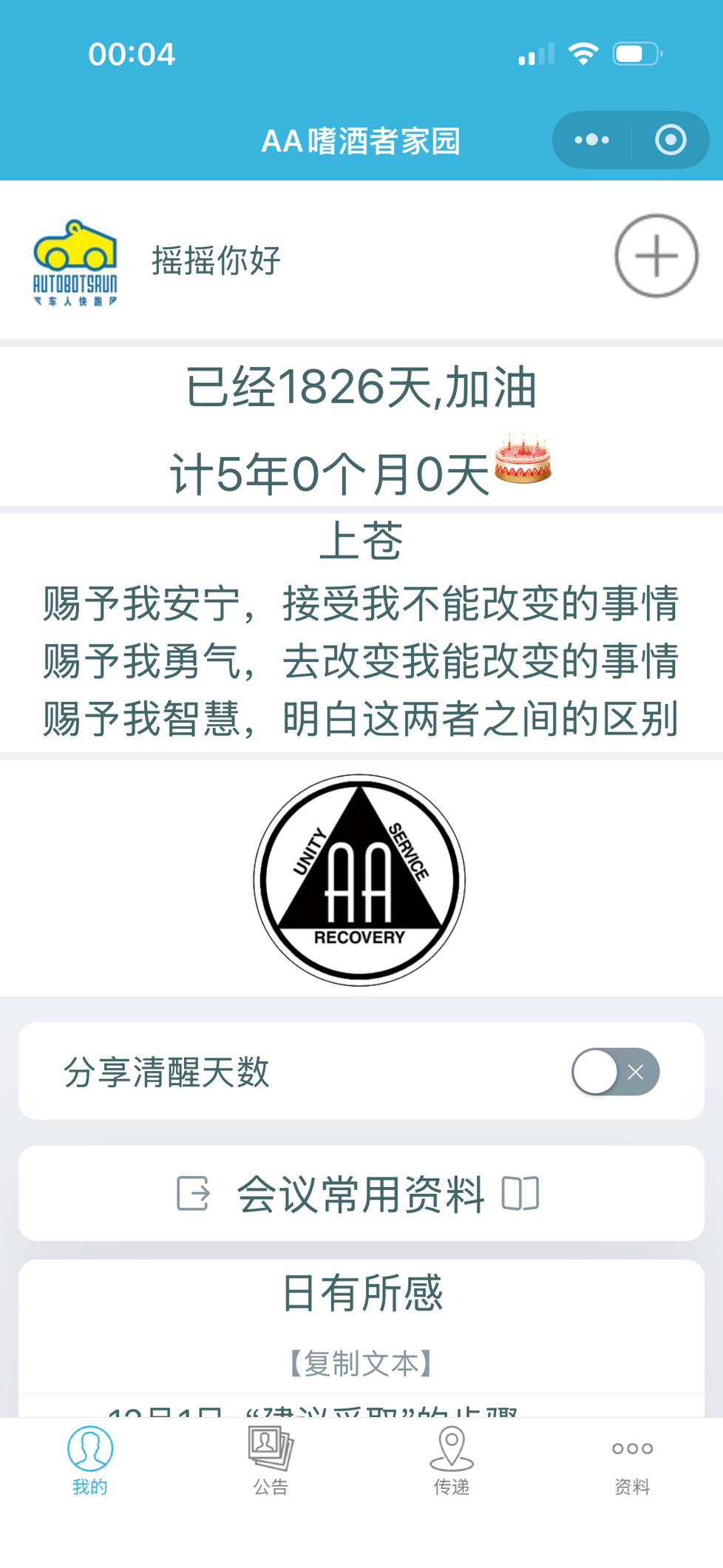Tap the profile avatar image

75,262
